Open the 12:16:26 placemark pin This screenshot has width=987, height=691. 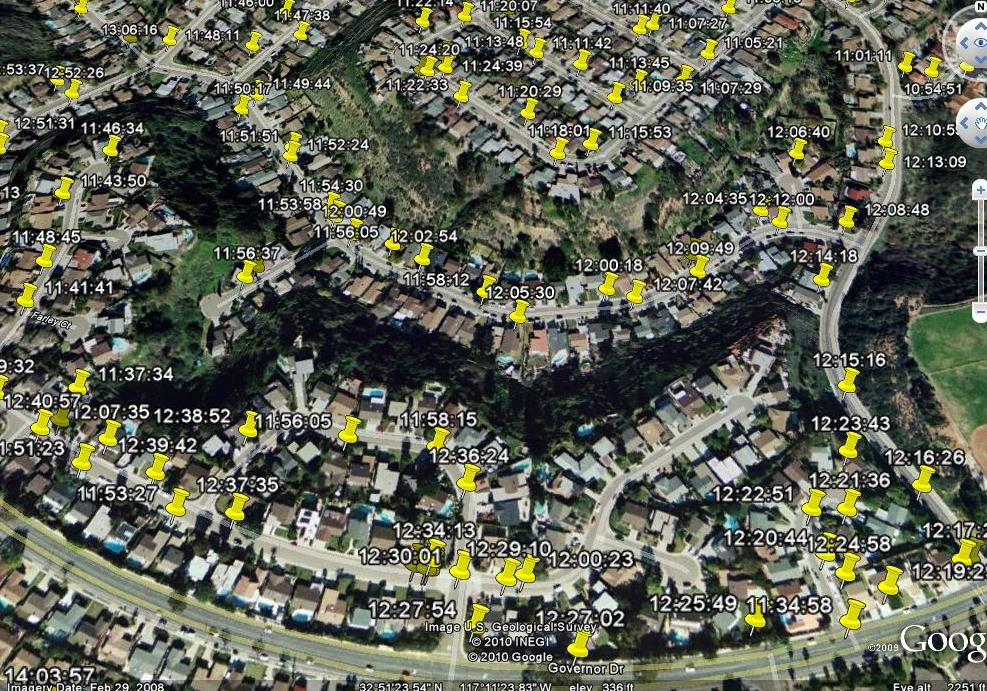(x=923, y=480)
